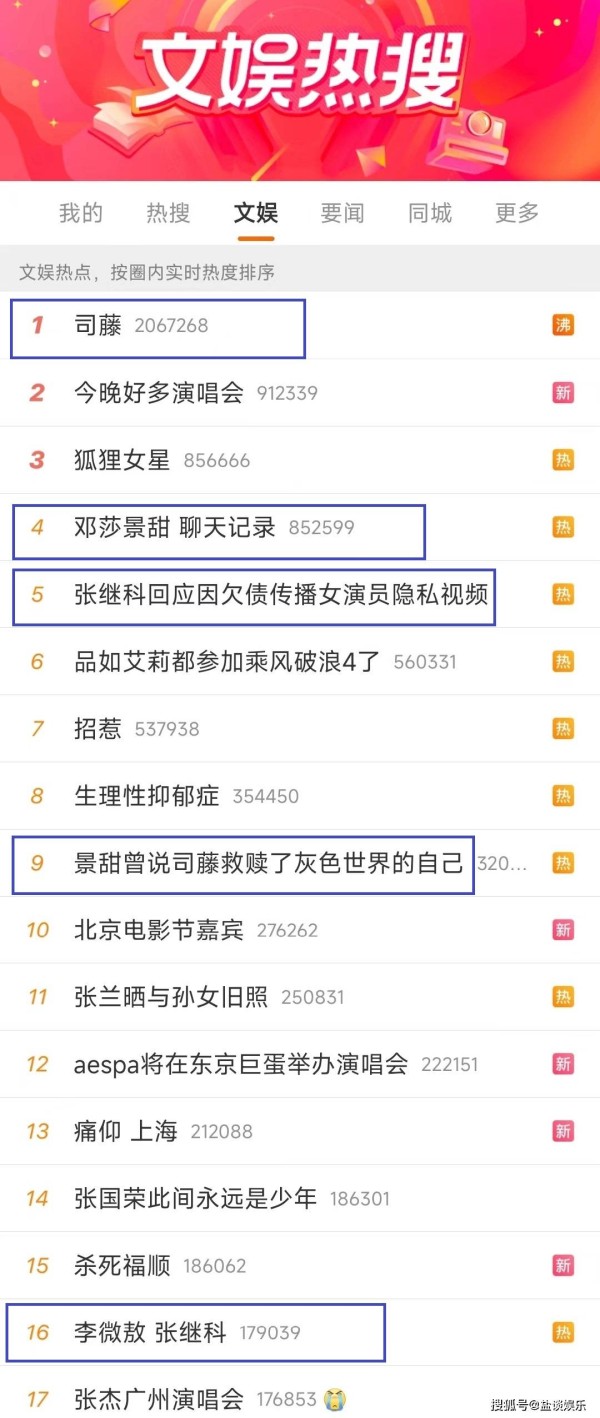View the topic 北京电影节嘉宾

point(159,930)
